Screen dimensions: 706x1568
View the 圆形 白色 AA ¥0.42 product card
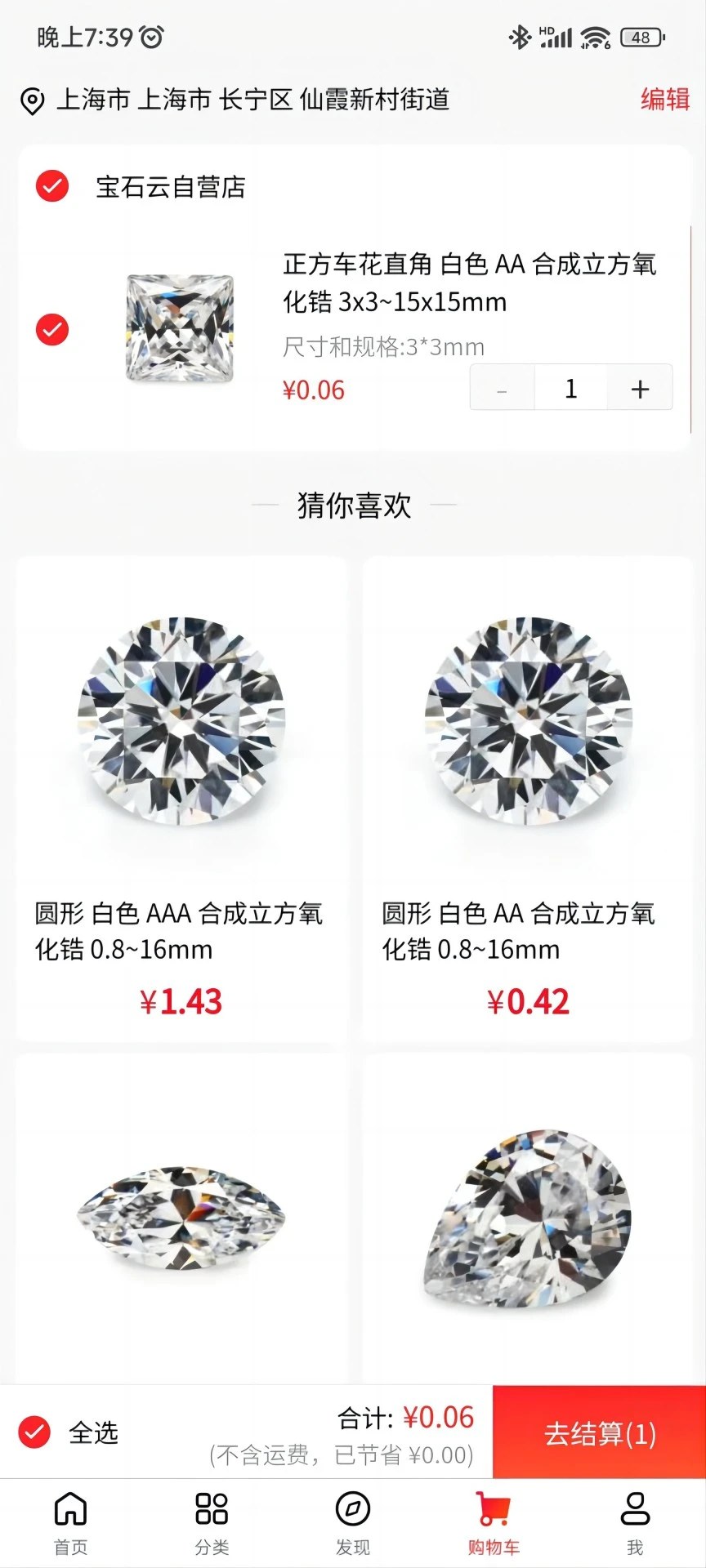528,799
